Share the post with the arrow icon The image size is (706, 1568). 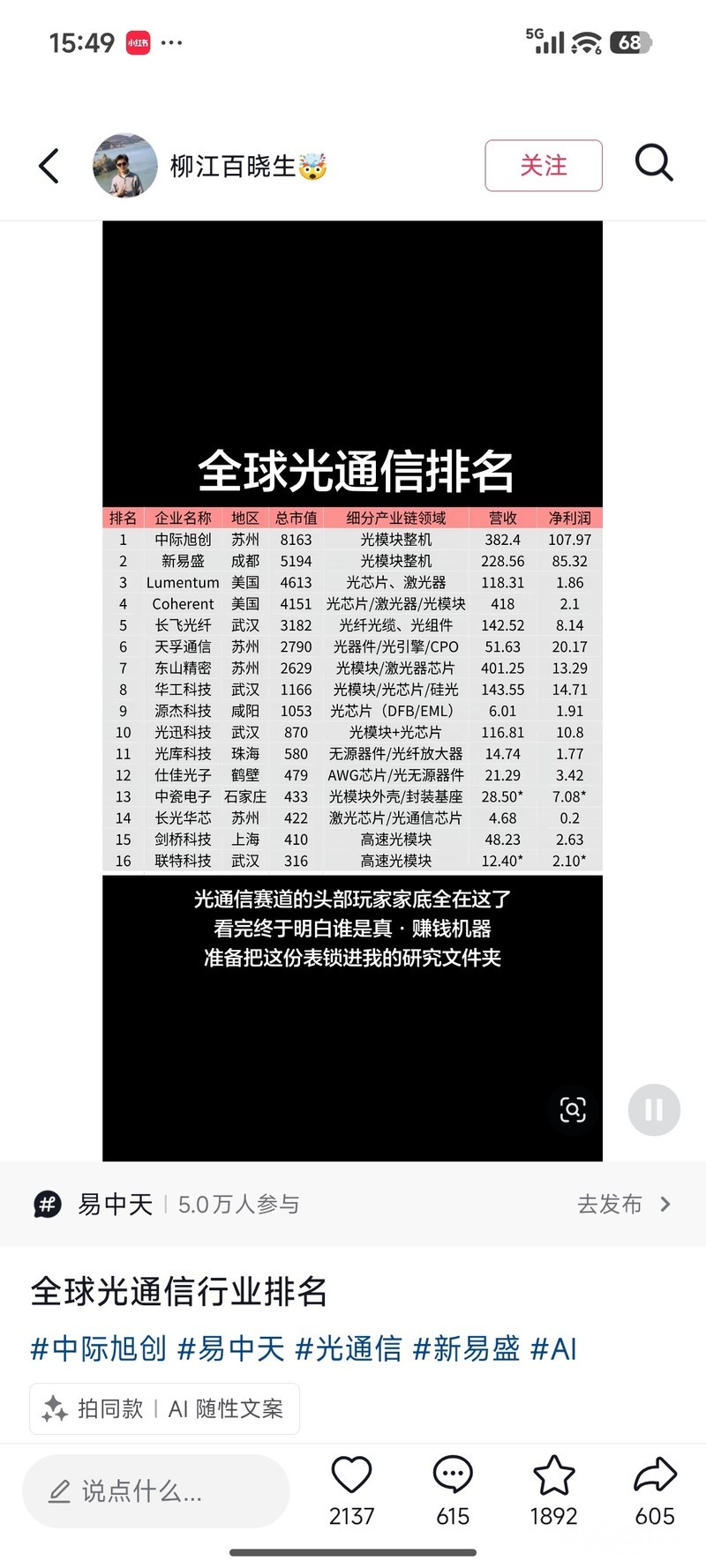[x=655, y=1492]
